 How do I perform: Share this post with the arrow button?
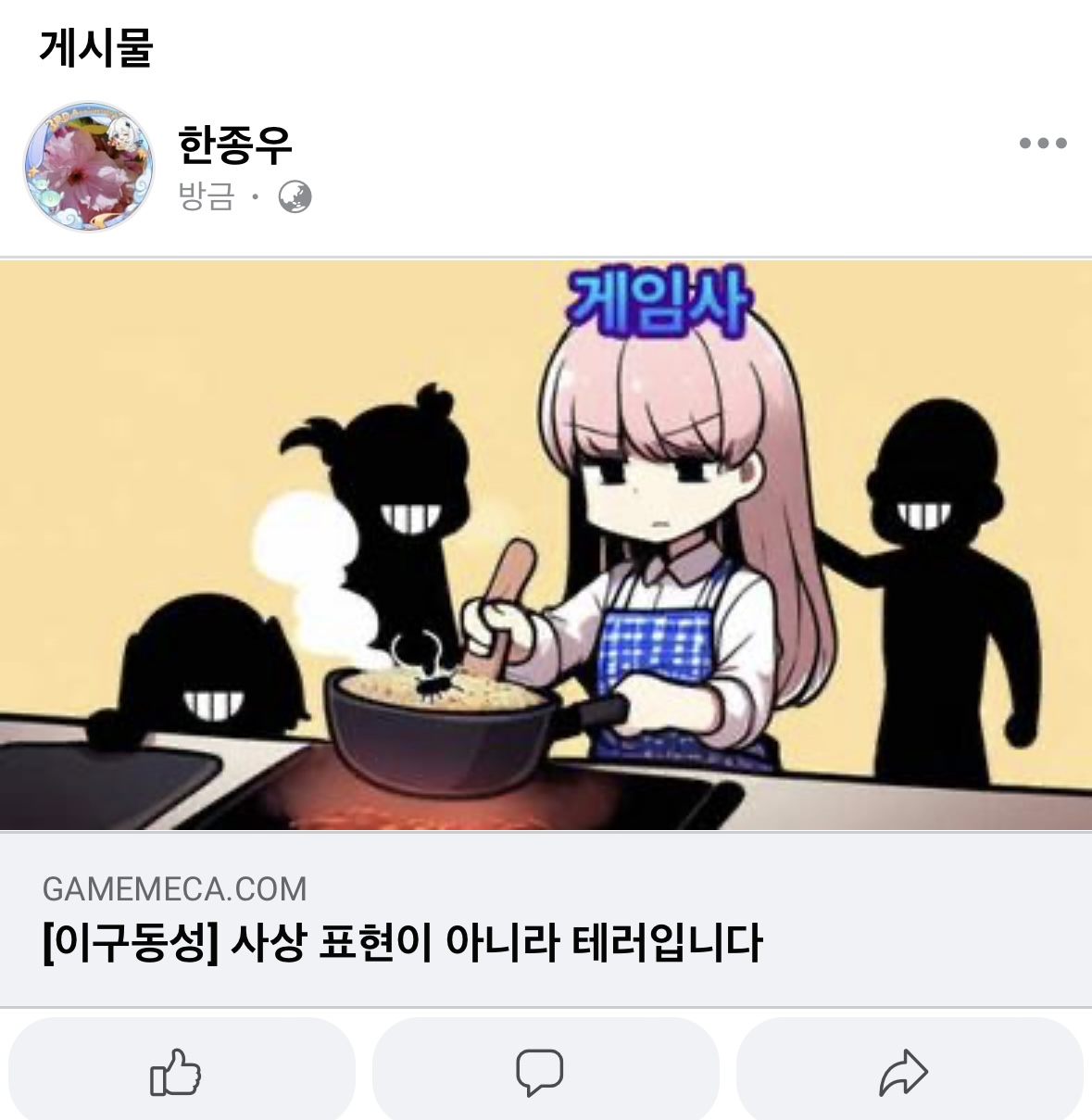tap(903, 1073)
